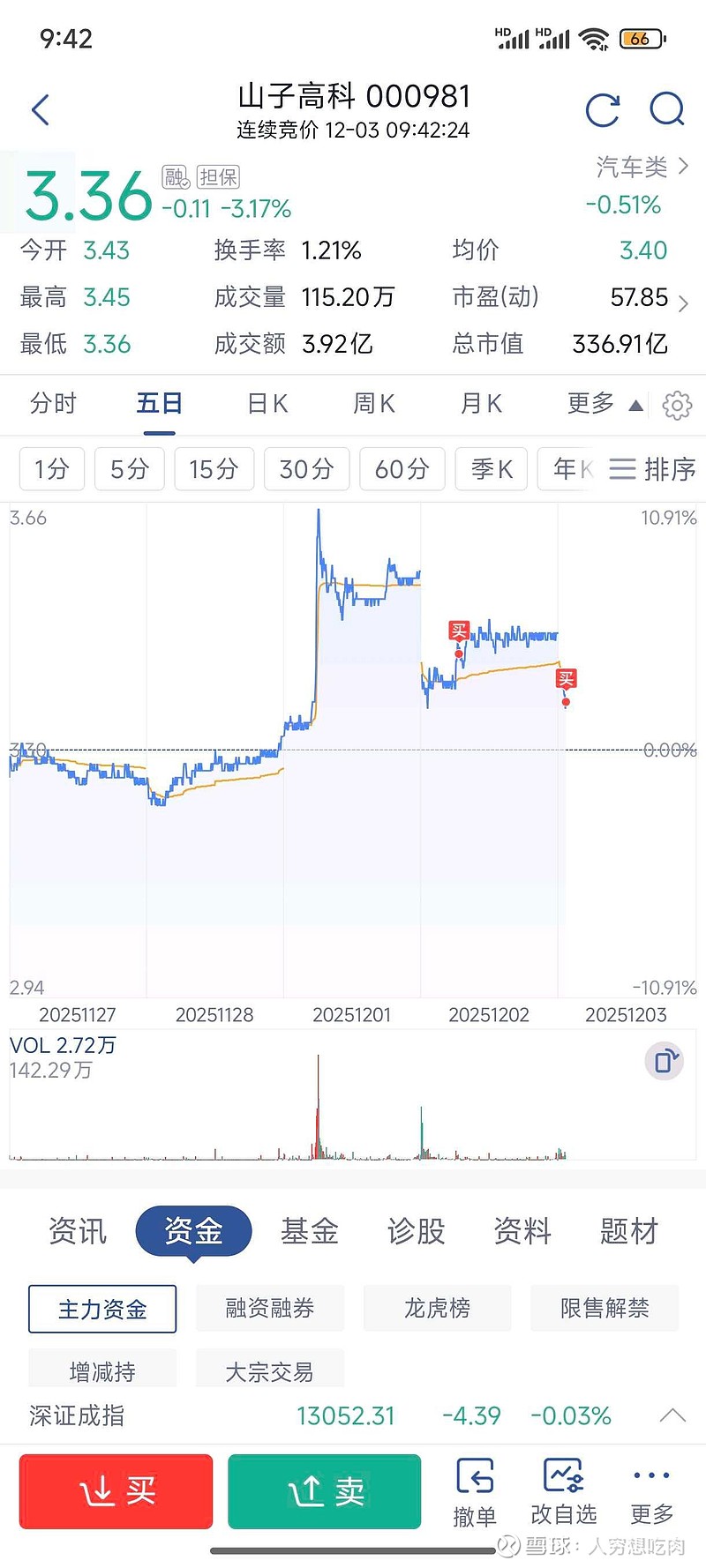Screen dimensions: 706x1568
Task: Switch to the 分时 chart tab
Action: pos(54,404)
